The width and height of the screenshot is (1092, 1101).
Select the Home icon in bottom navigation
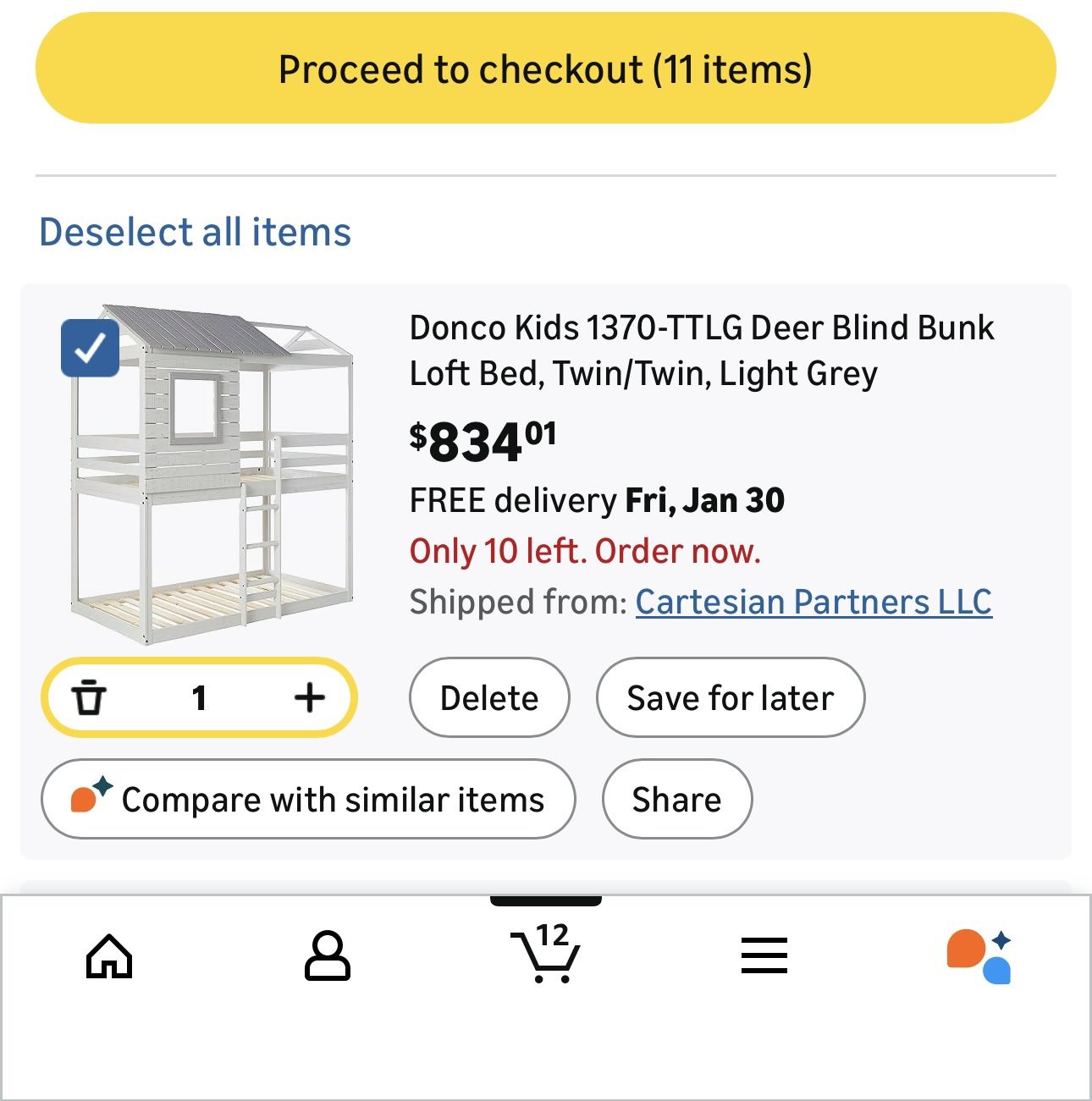(x=111, y=956)
